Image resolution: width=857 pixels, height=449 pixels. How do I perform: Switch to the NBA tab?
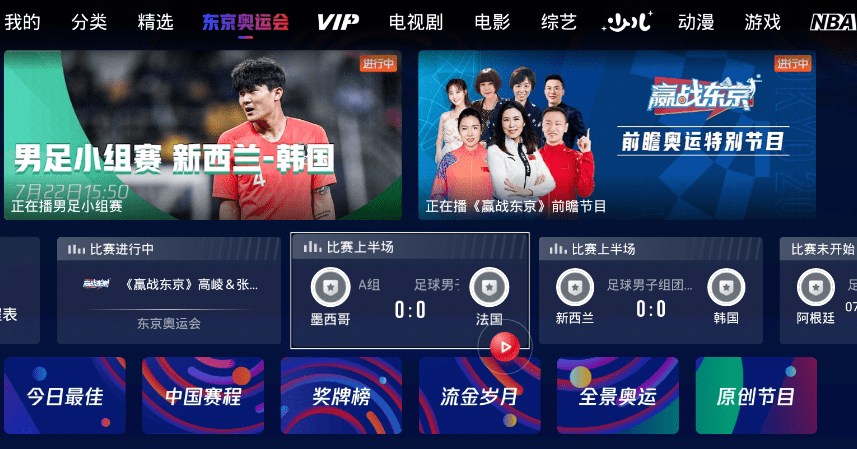pos(831,22)
